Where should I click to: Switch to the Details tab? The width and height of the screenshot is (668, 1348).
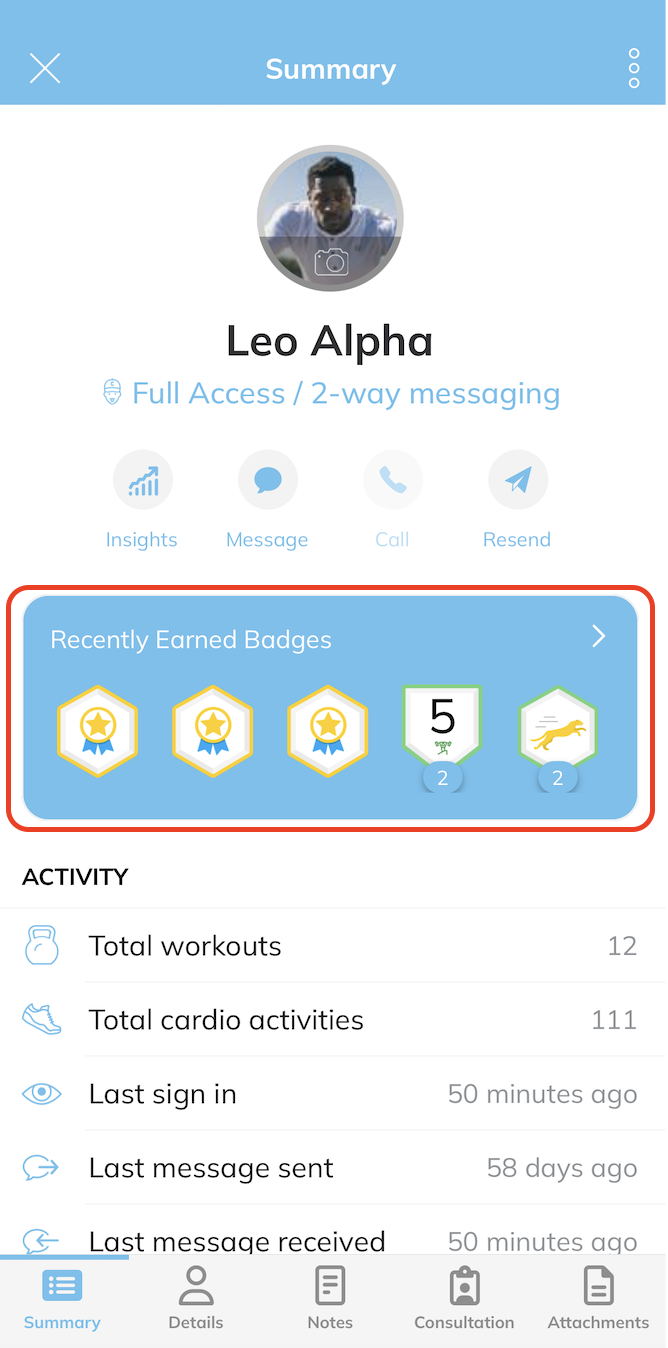[x=196, y=1298]
